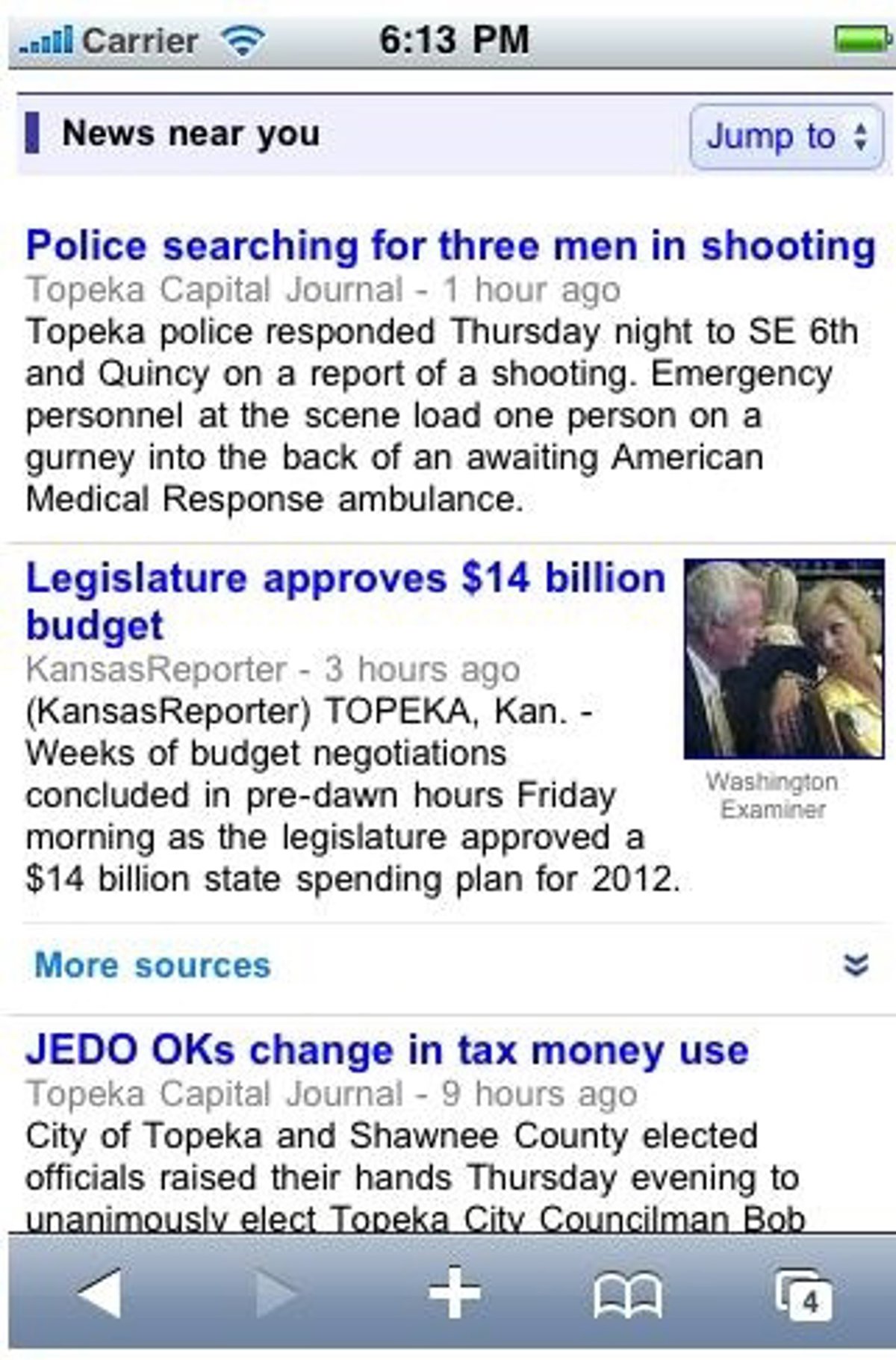Open 'JEDO OKs change in tax money use'
The height and width of the screenshot is (1360, 896).
(387, 1049)
